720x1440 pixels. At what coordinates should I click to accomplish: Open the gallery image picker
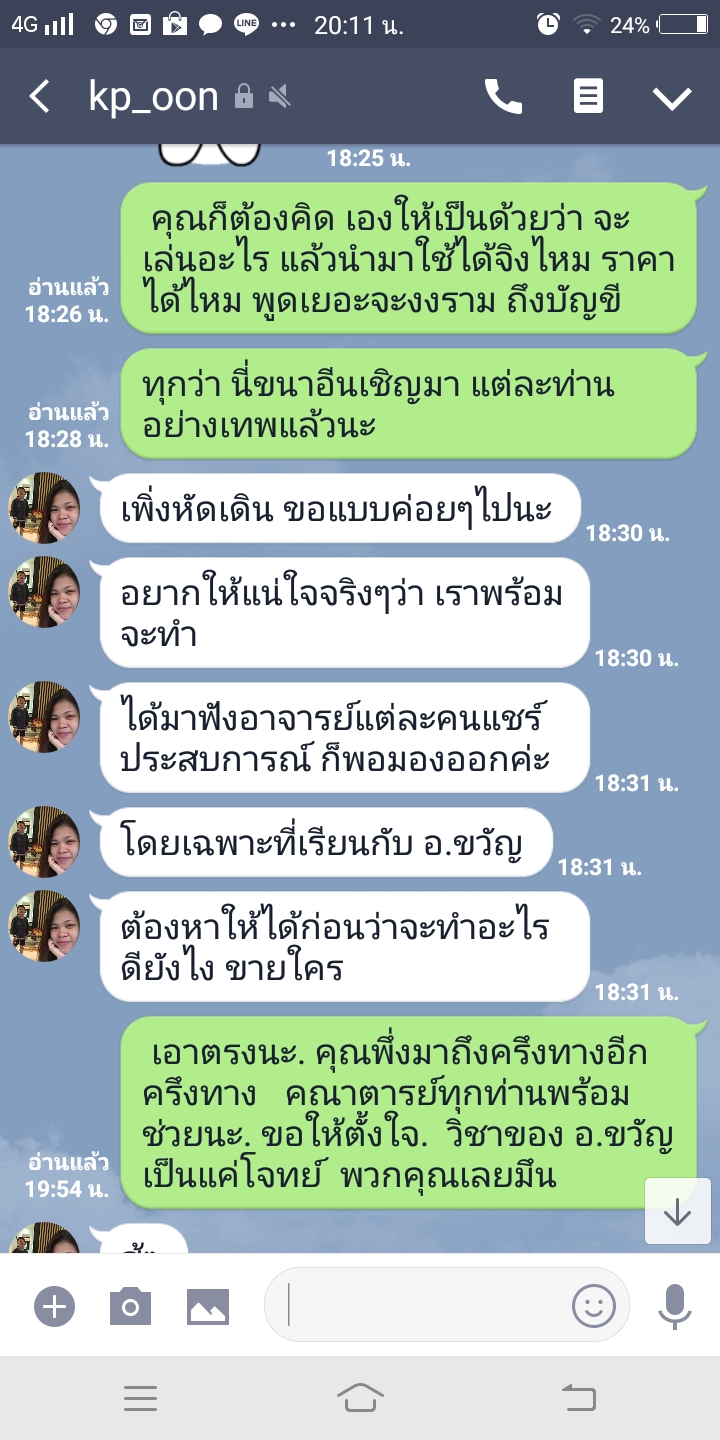point(208,1306)
